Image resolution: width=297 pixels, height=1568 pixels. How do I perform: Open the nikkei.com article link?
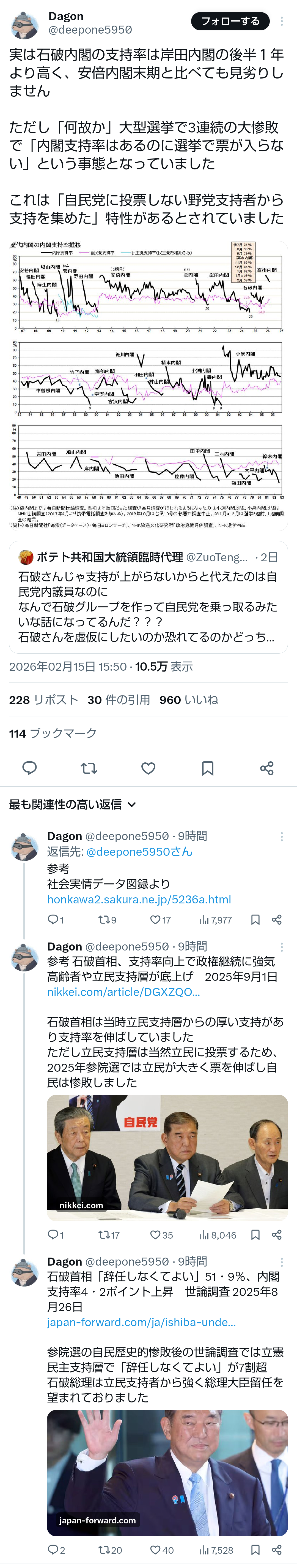click(123, 992)
